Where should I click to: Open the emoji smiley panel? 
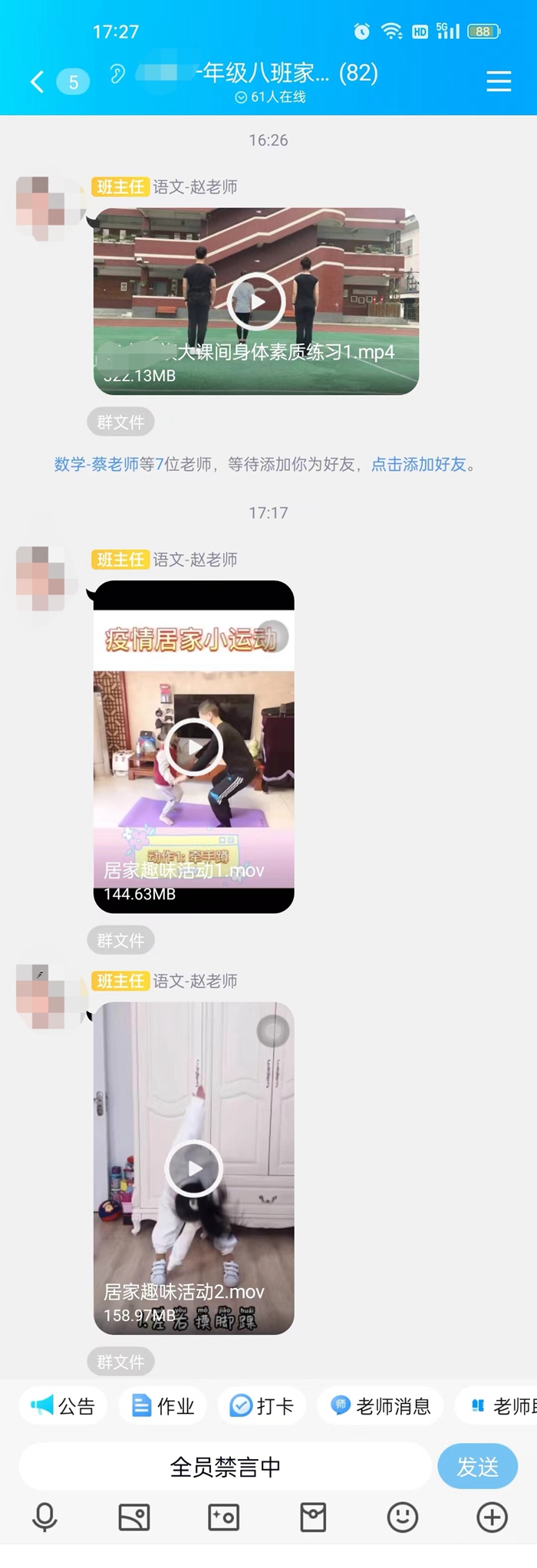coord(403,1517)
